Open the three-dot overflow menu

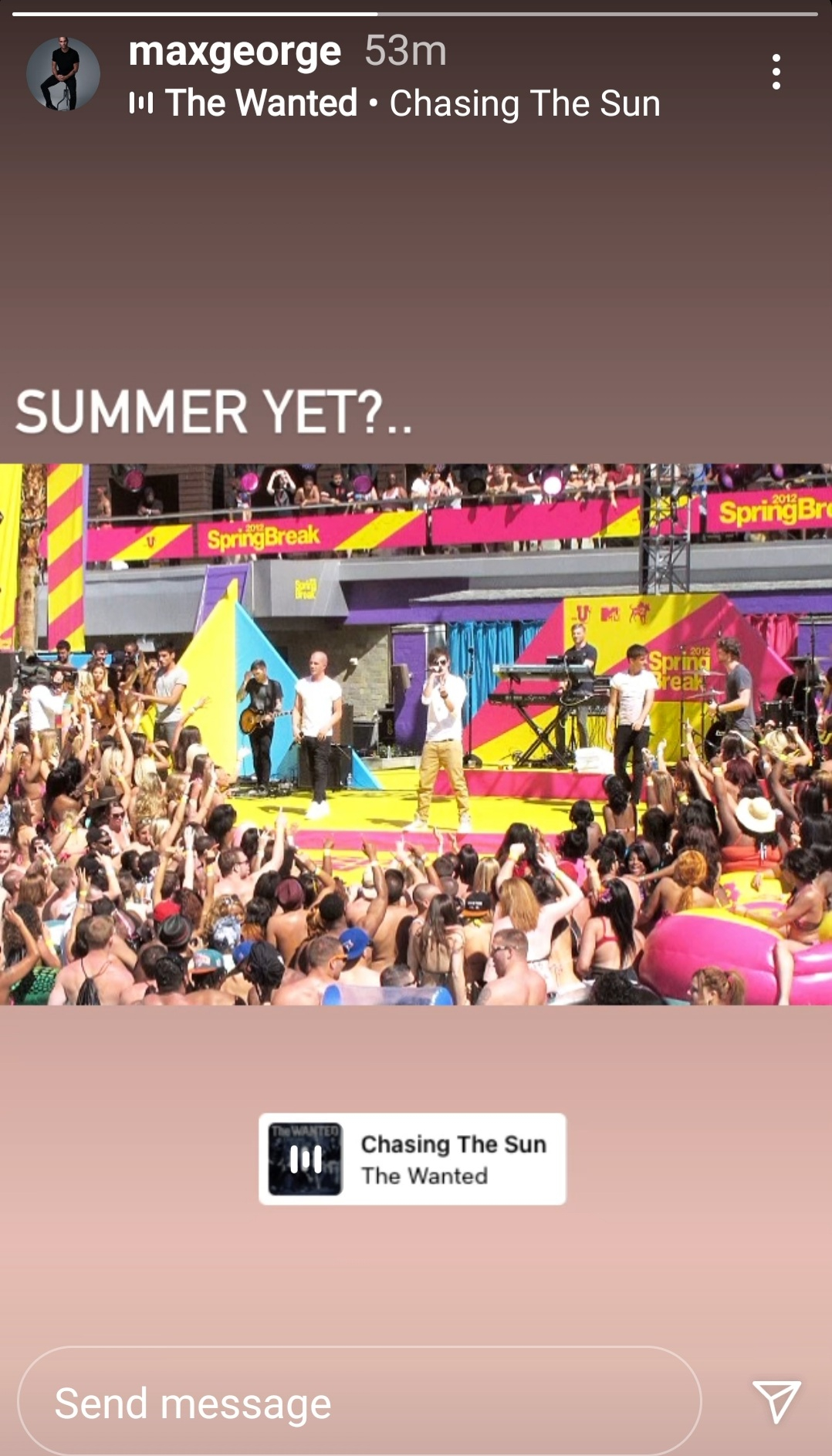(x=776, y=72)
